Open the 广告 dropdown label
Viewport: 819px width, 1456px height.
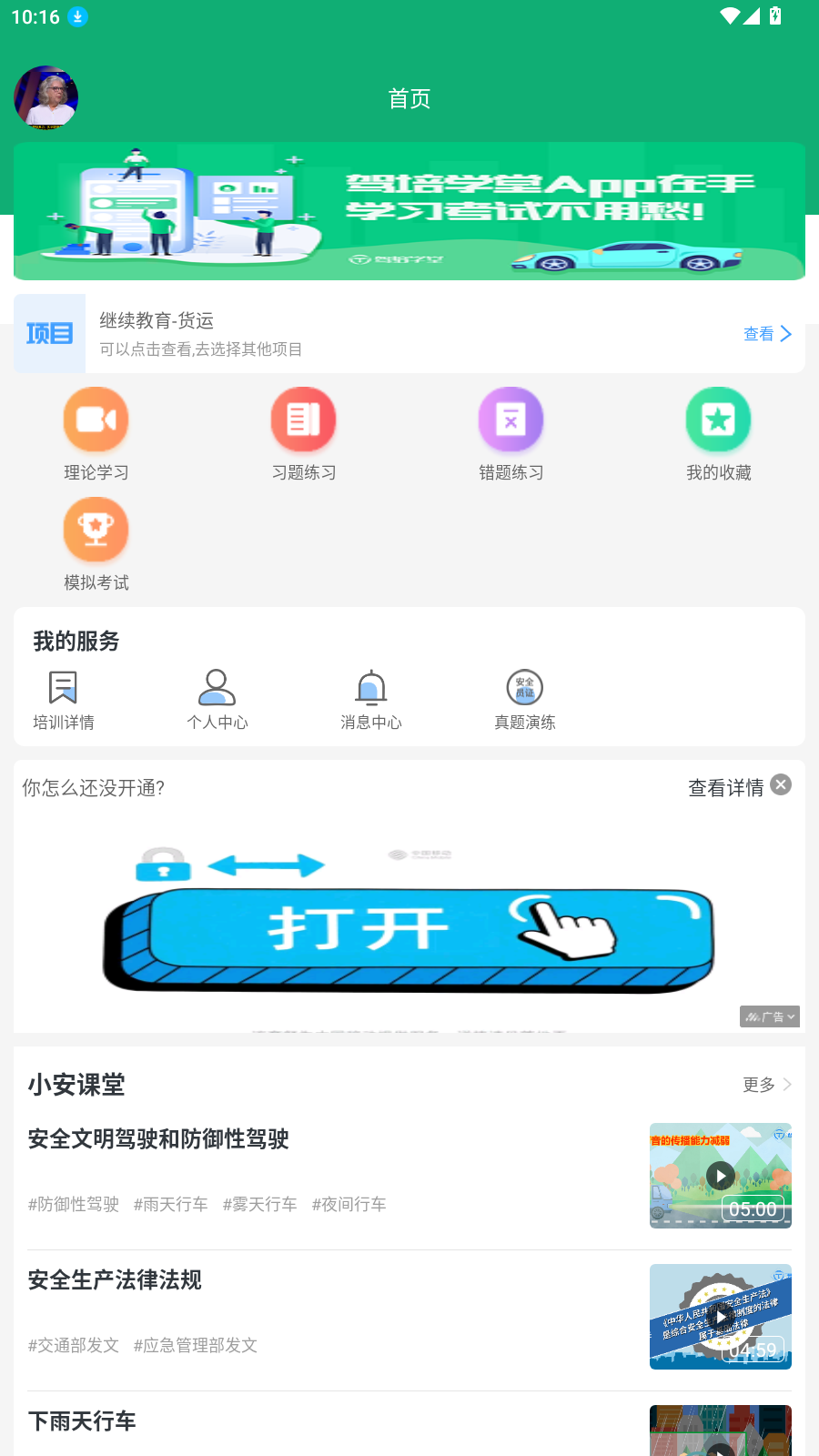[x=769, y=1016]
